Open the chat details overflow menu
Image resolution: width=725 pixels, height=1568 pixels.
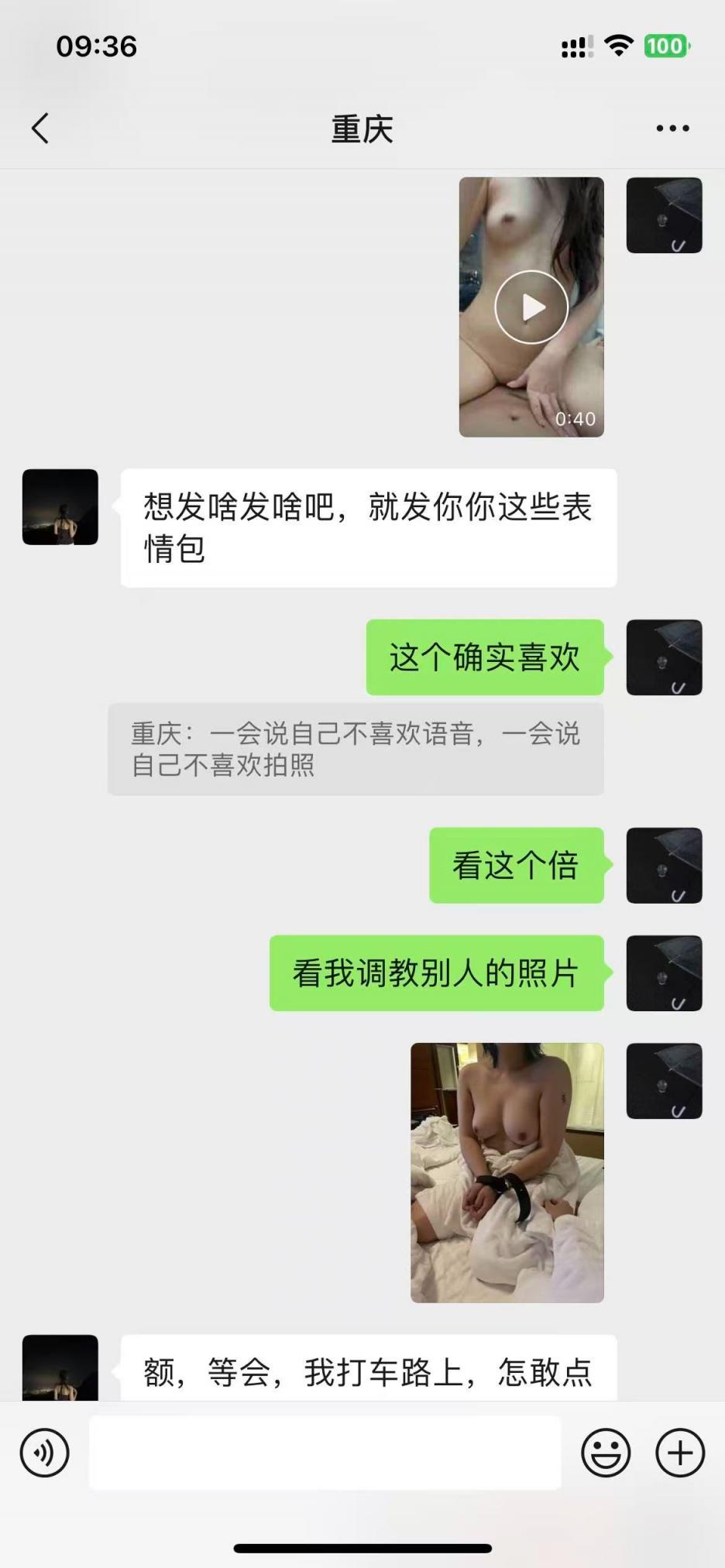(x=672, y=129)
